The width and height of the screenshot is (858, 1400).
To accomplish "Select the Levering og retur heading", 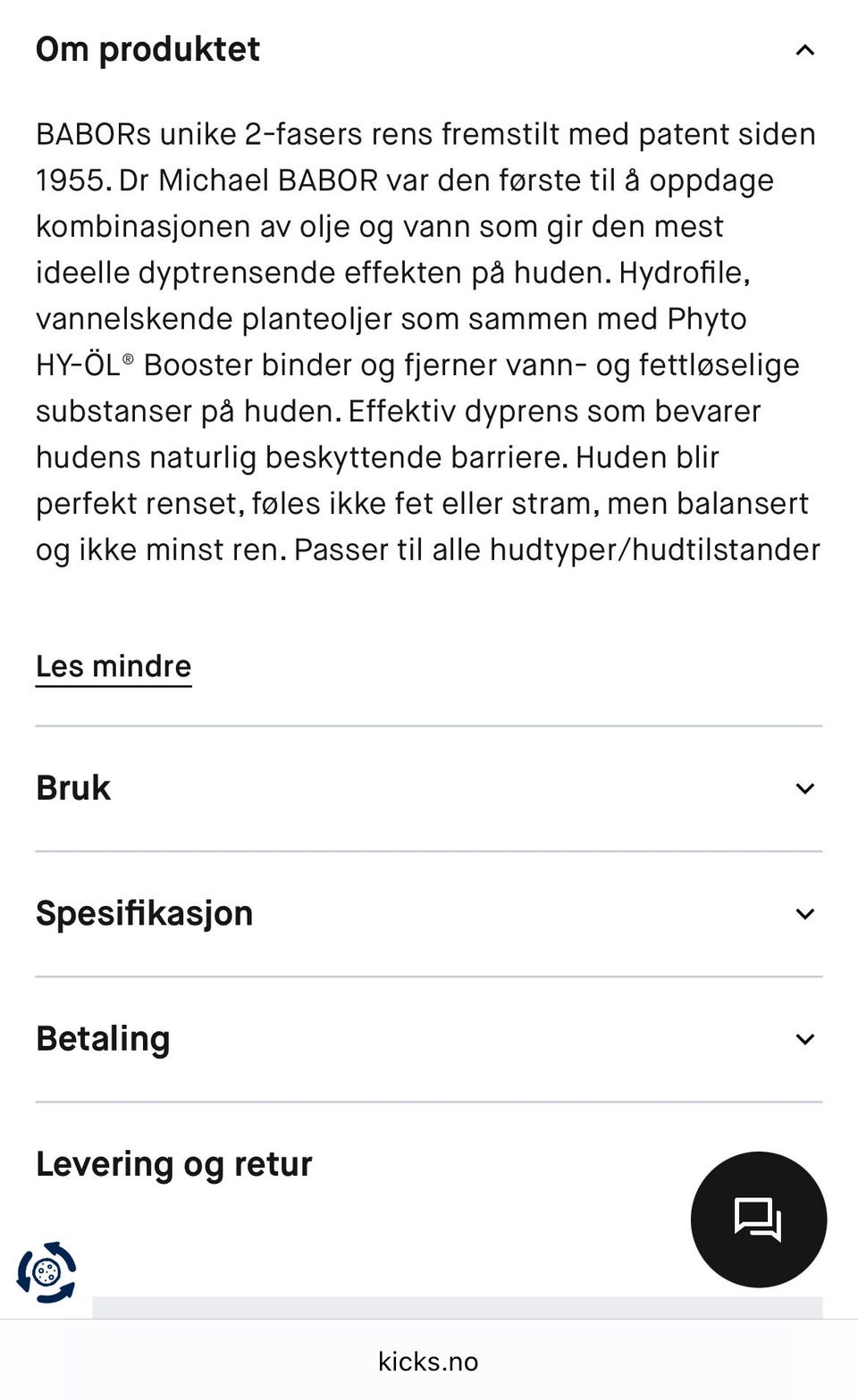I will (x=173, y=1164).
